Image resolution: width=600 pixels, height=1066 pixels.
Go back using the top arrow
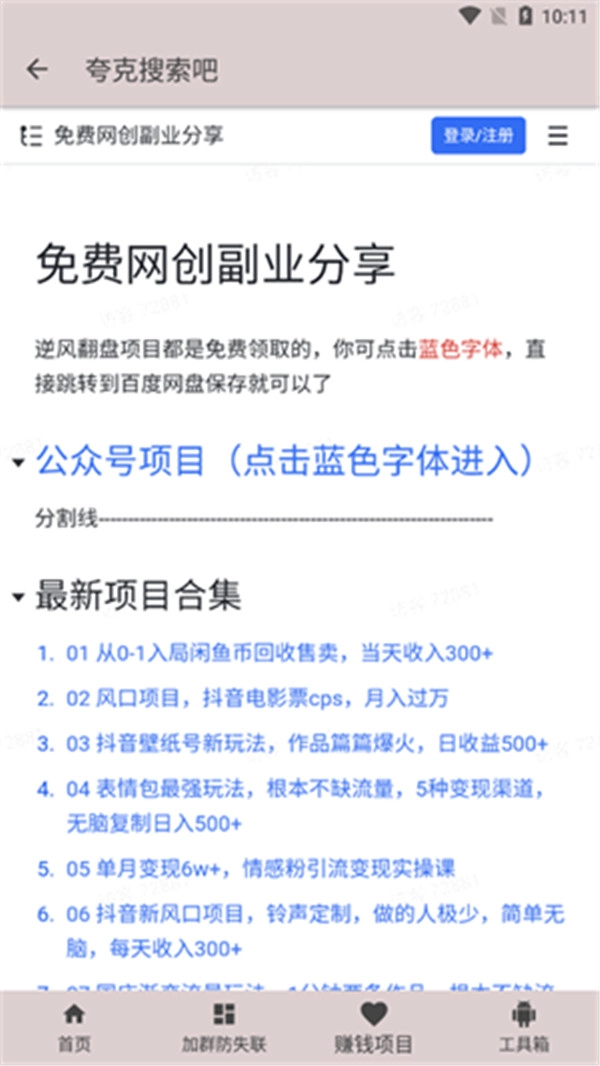point(37,70)
